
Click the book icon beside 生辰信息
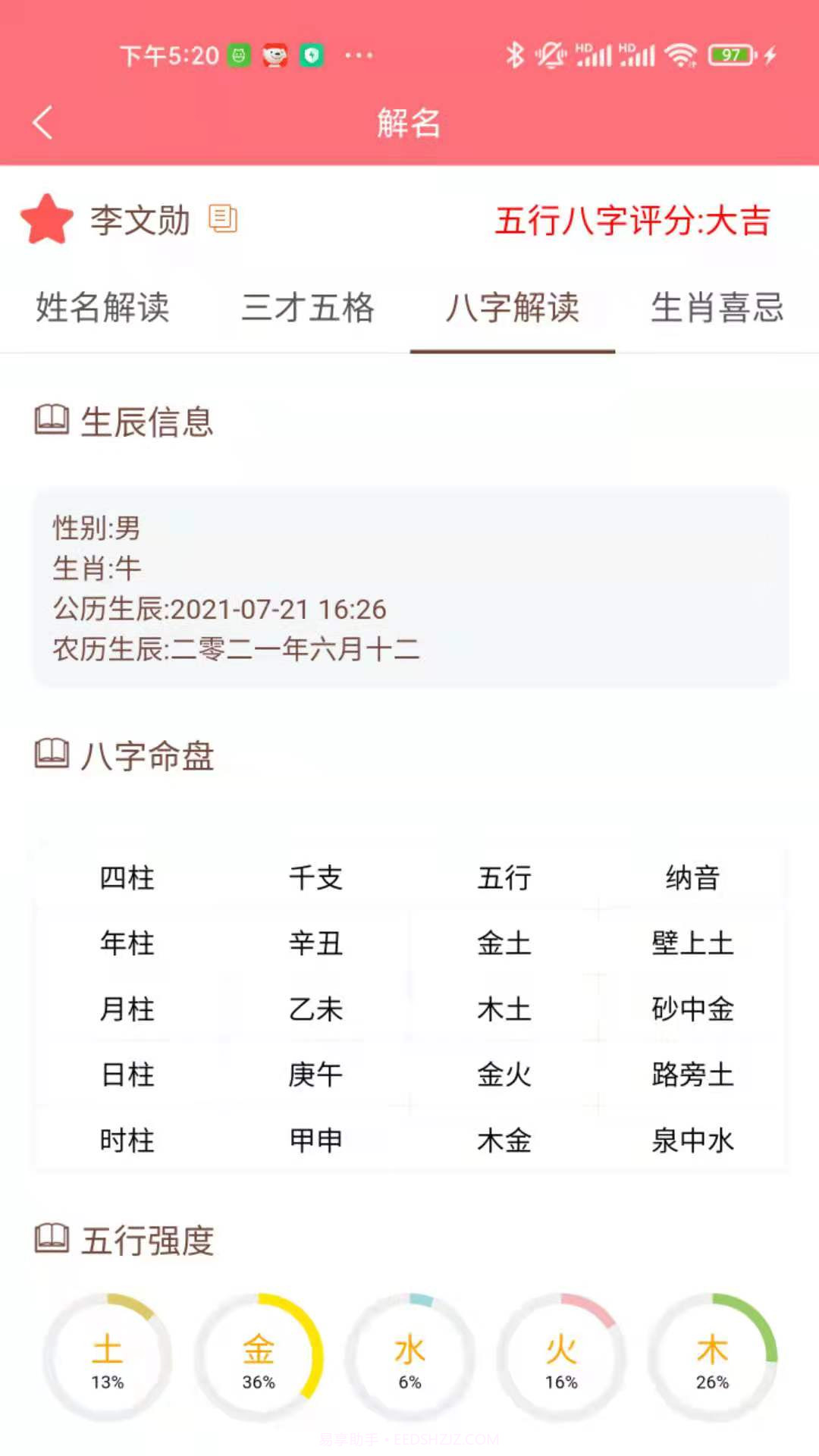point(51,418)
